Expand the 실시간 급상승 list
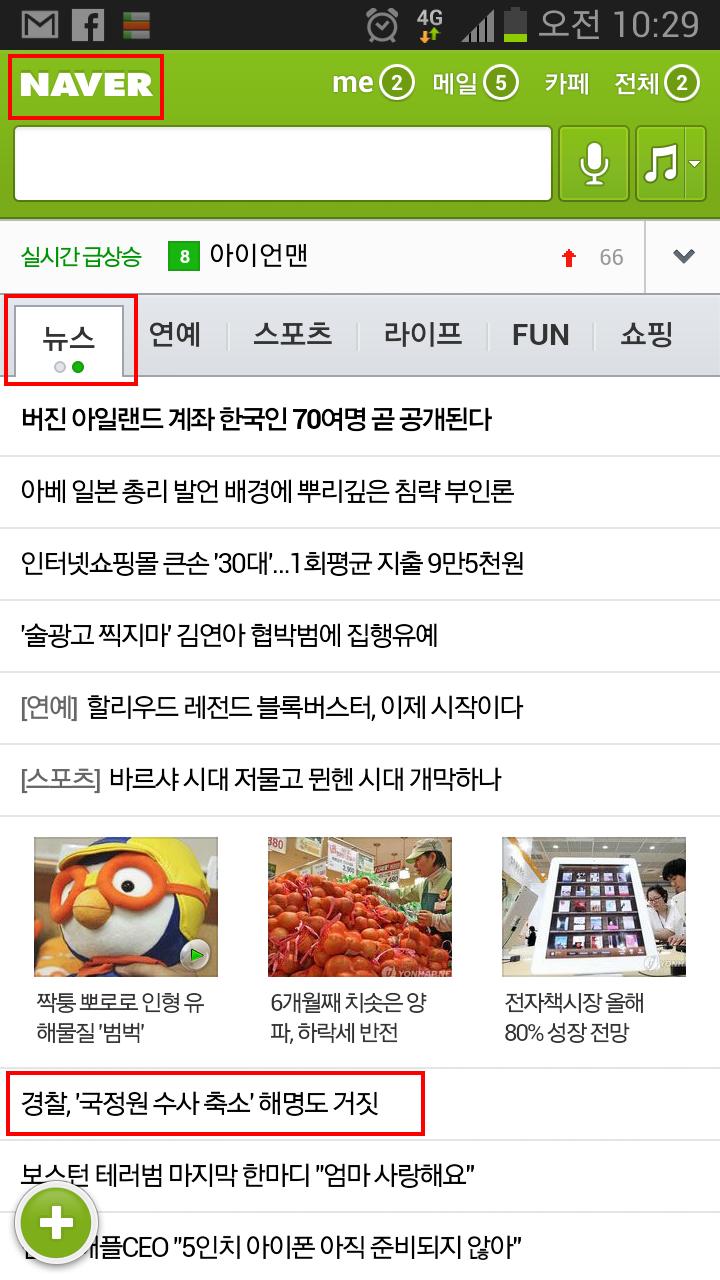The height and width of the screenshot is (1280, 720). point(683,257)
